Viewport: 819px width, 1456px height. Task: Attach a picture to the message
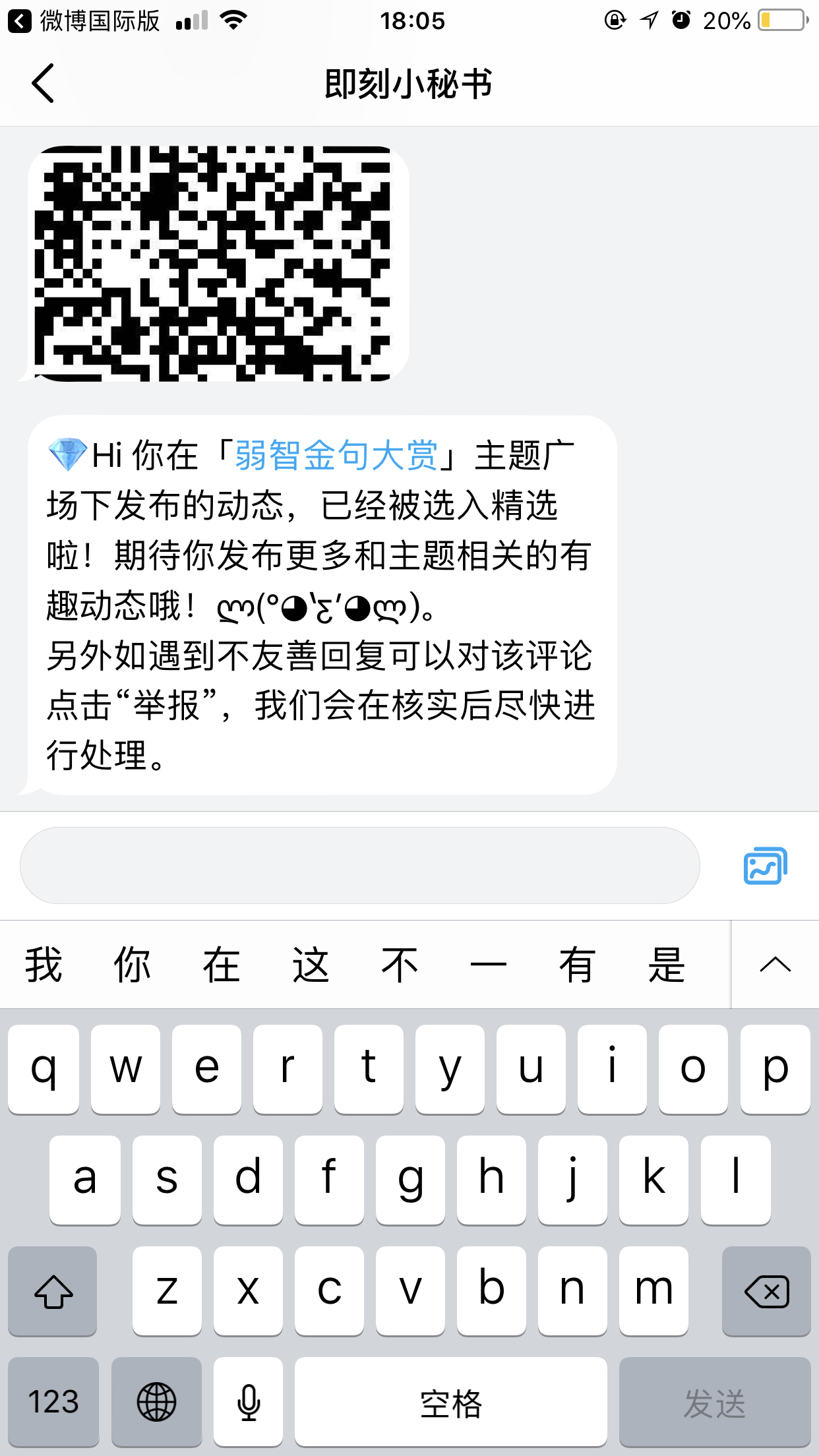tap(765, 865)
